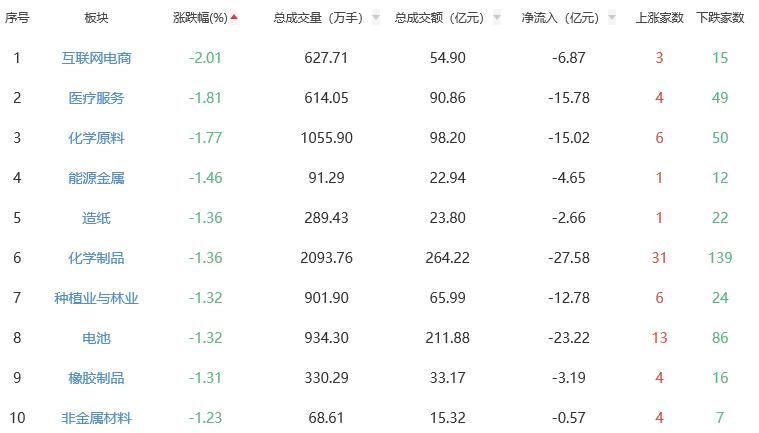View the 化学制品 sector

96,258
